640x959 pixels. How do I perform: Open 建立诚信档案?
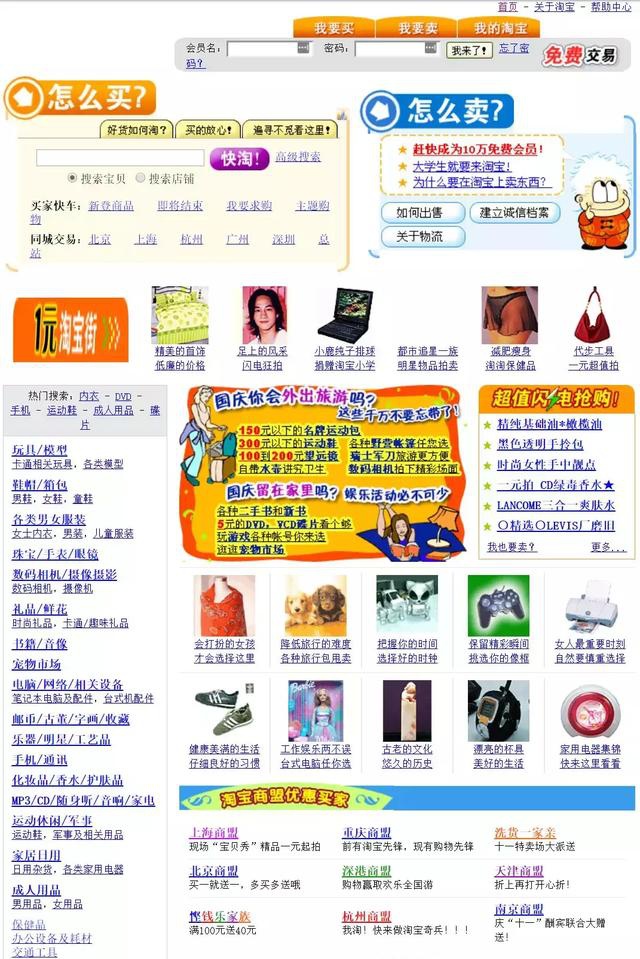point(514,212)
